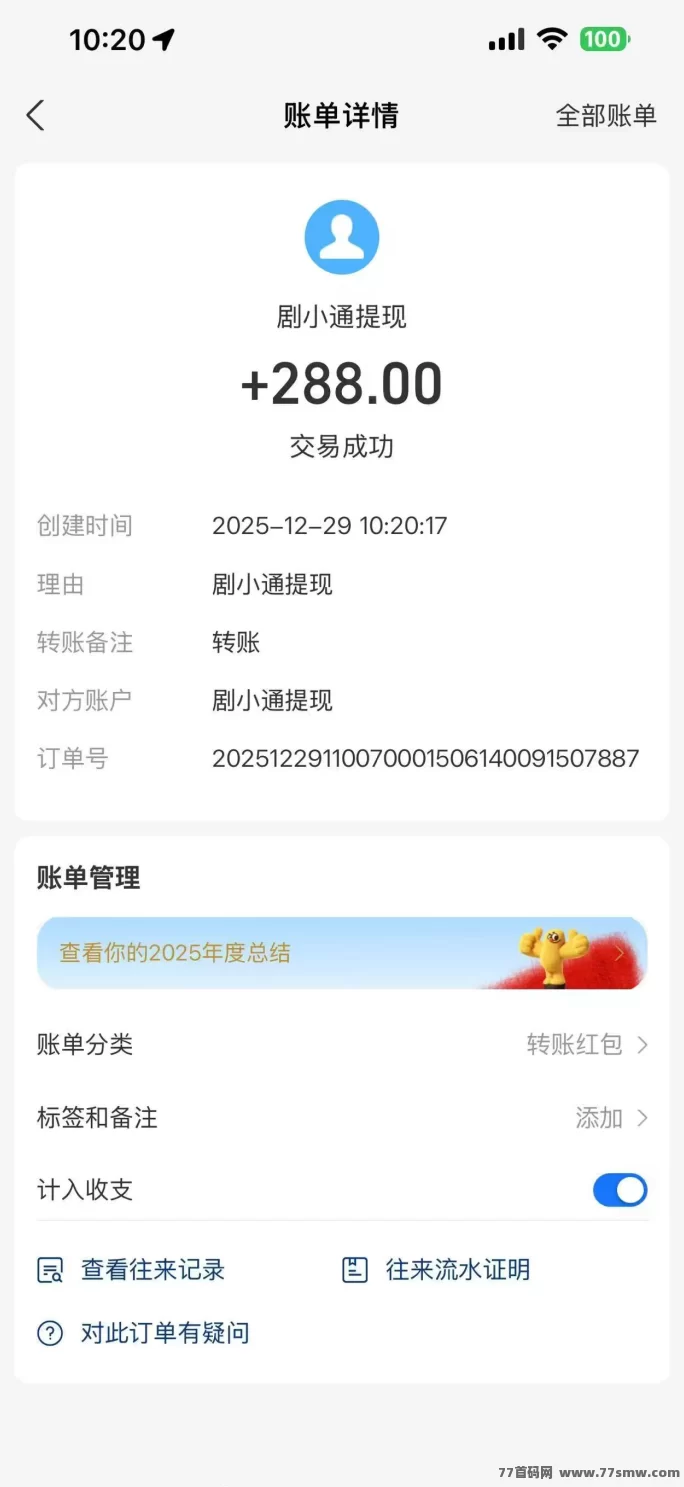Tap 对此订单有疑问 for help
The width and height of the screenshot is (684, 1487).
143,1333
